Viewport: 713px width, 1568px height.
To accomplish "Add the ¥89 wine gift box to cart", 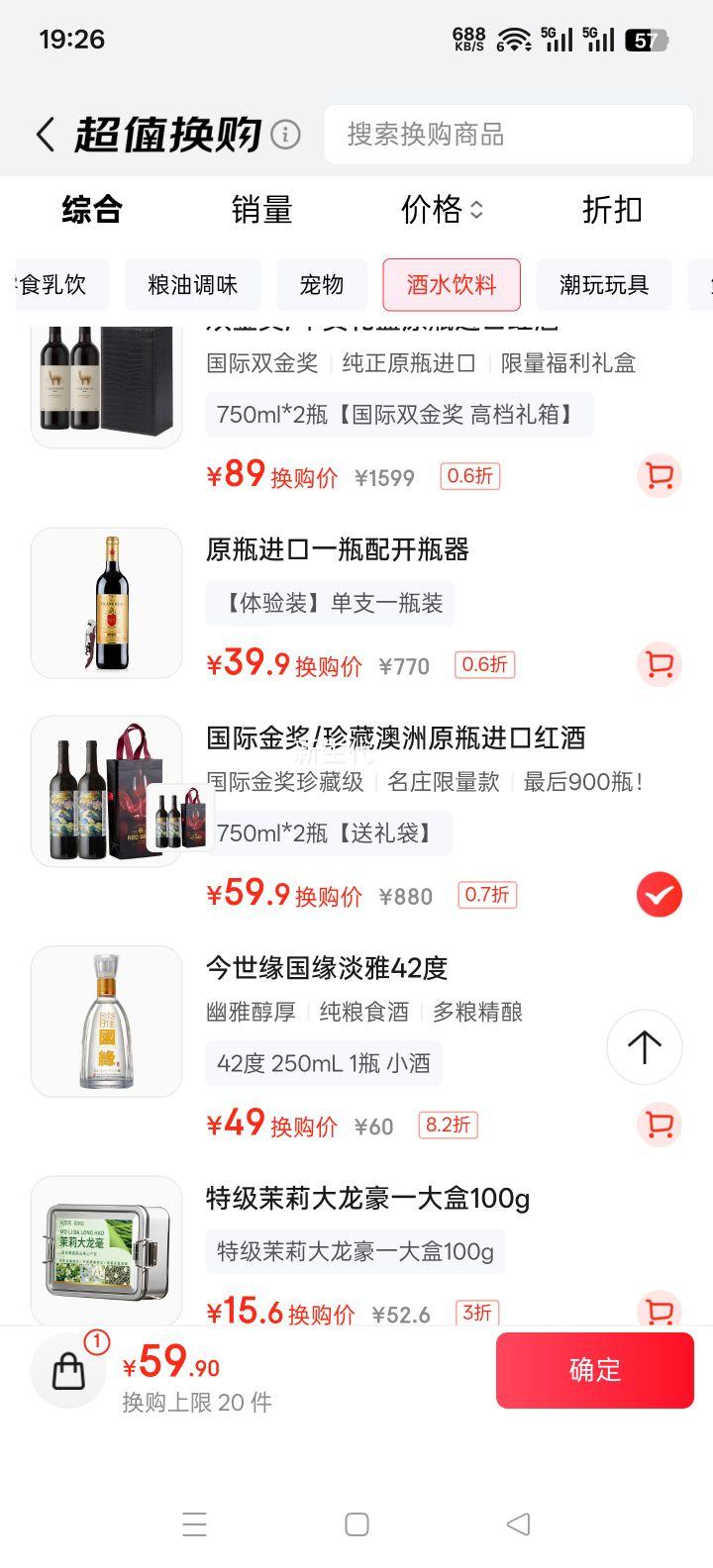I will tap(658, 476).
